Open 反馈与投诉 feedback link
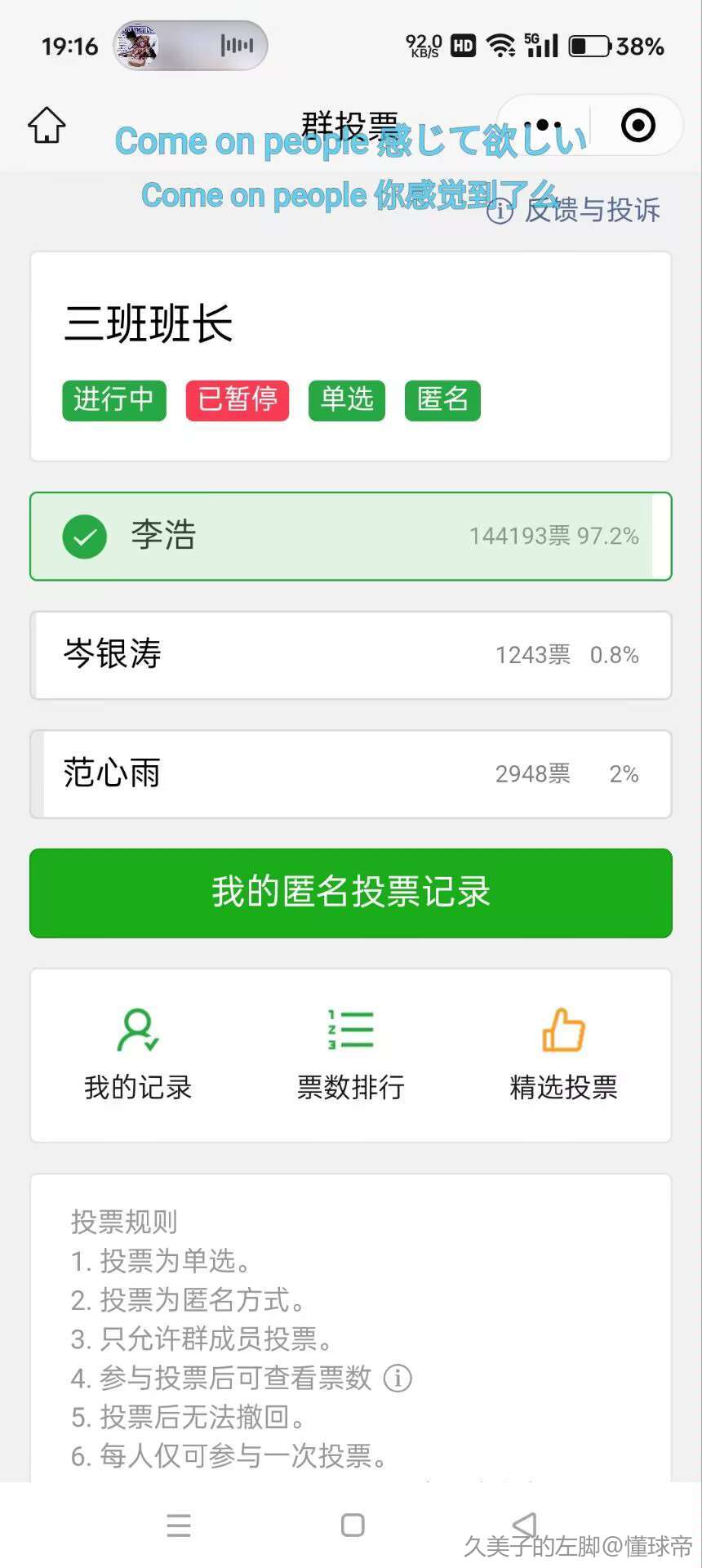The width and height of the screenshot is (702, 1568). click(575, 211)
